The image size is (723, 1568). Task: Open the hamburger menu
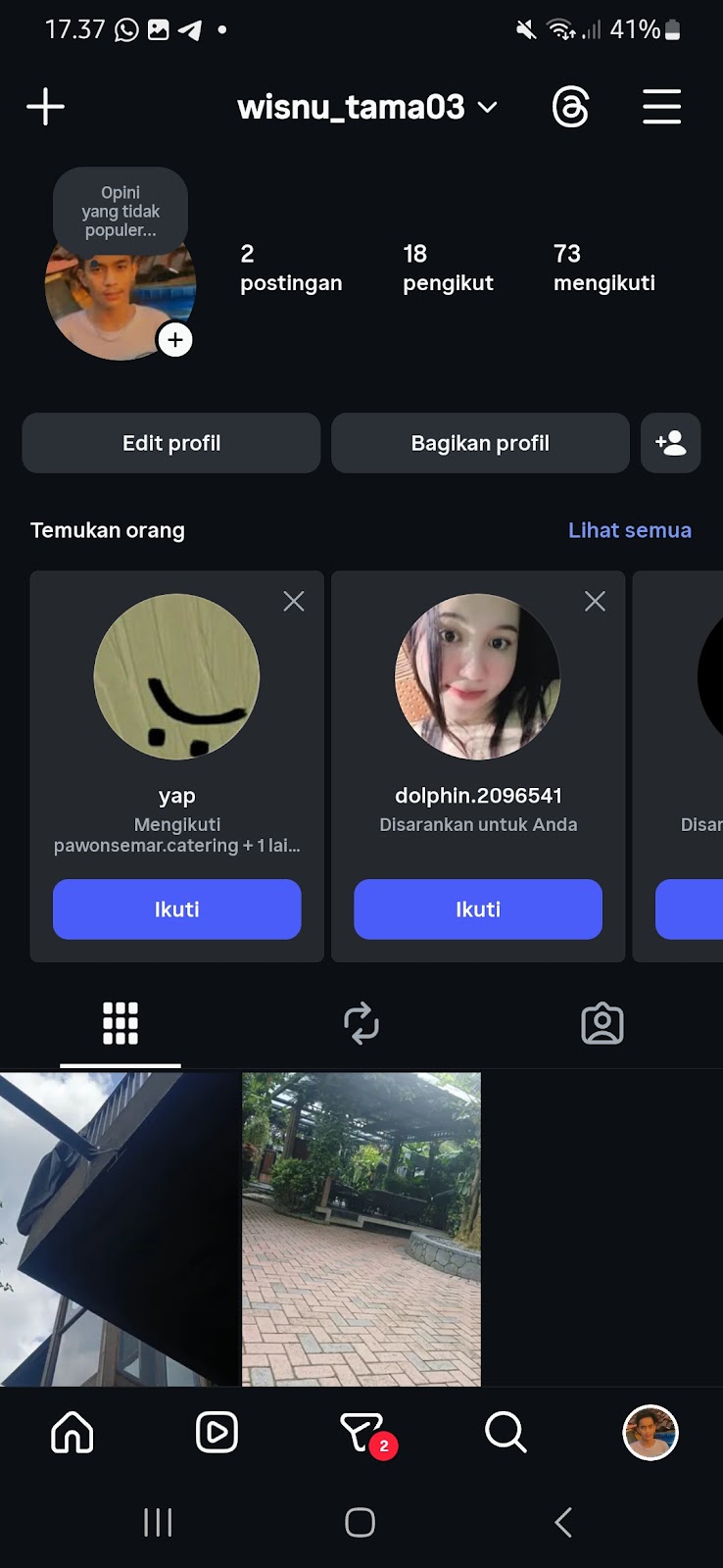(661, 107)
